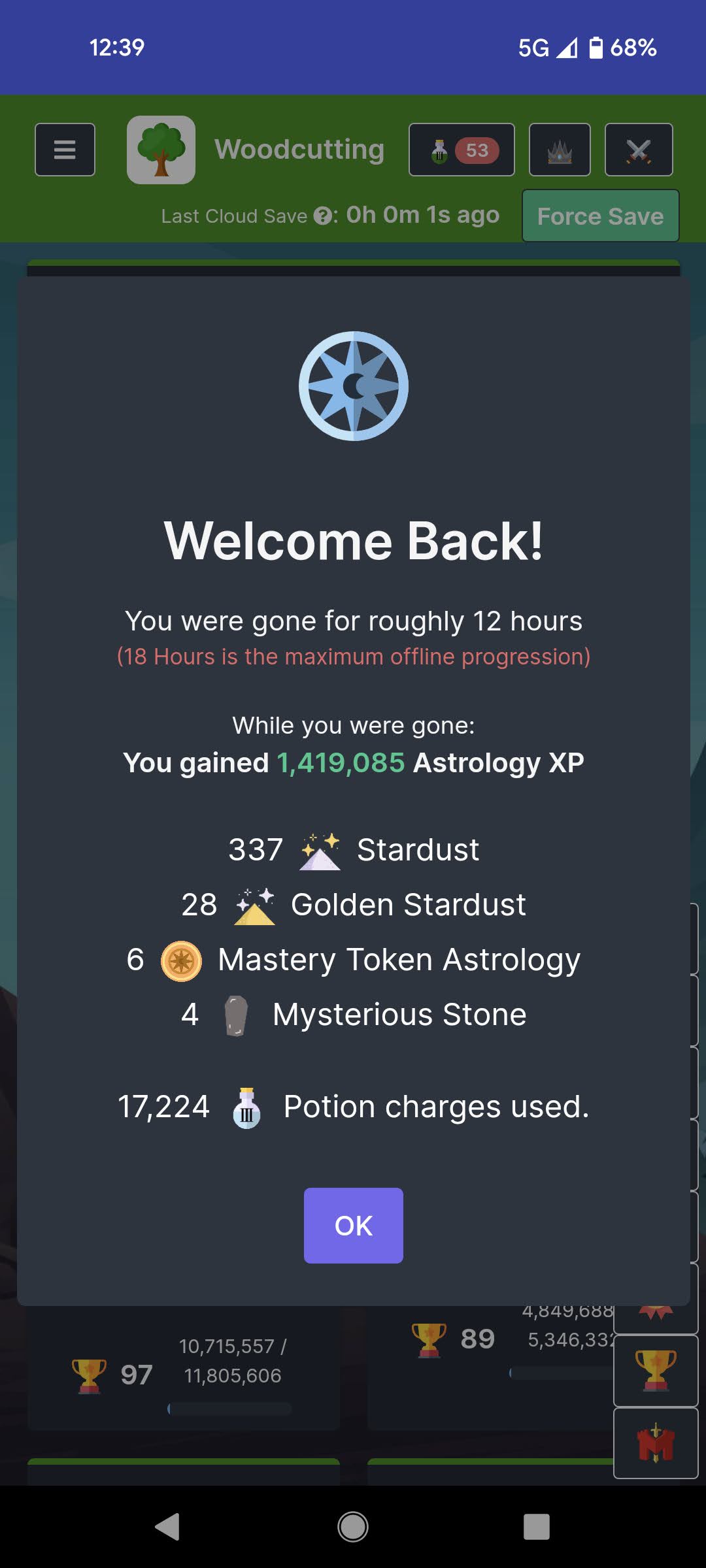Image resolution: width=706 pixels, height=1568 pixels.
Task: Open the trophy panel on the right edge
Action: tap(656, 1370)
